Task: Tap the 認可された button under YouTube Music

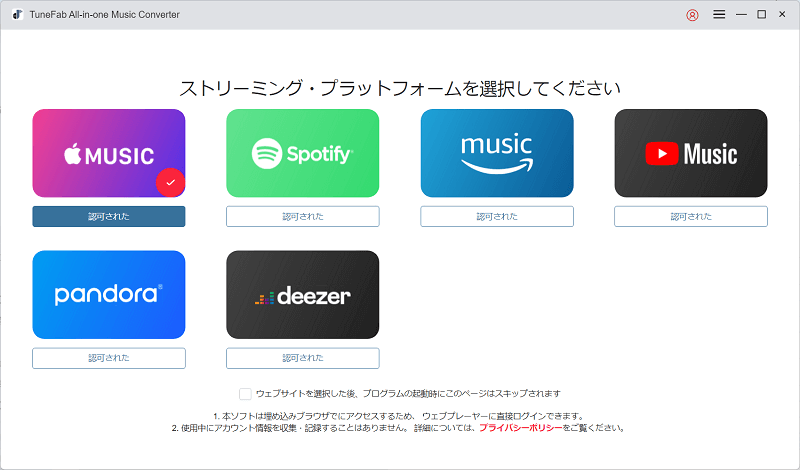Action: pos(690,216)
